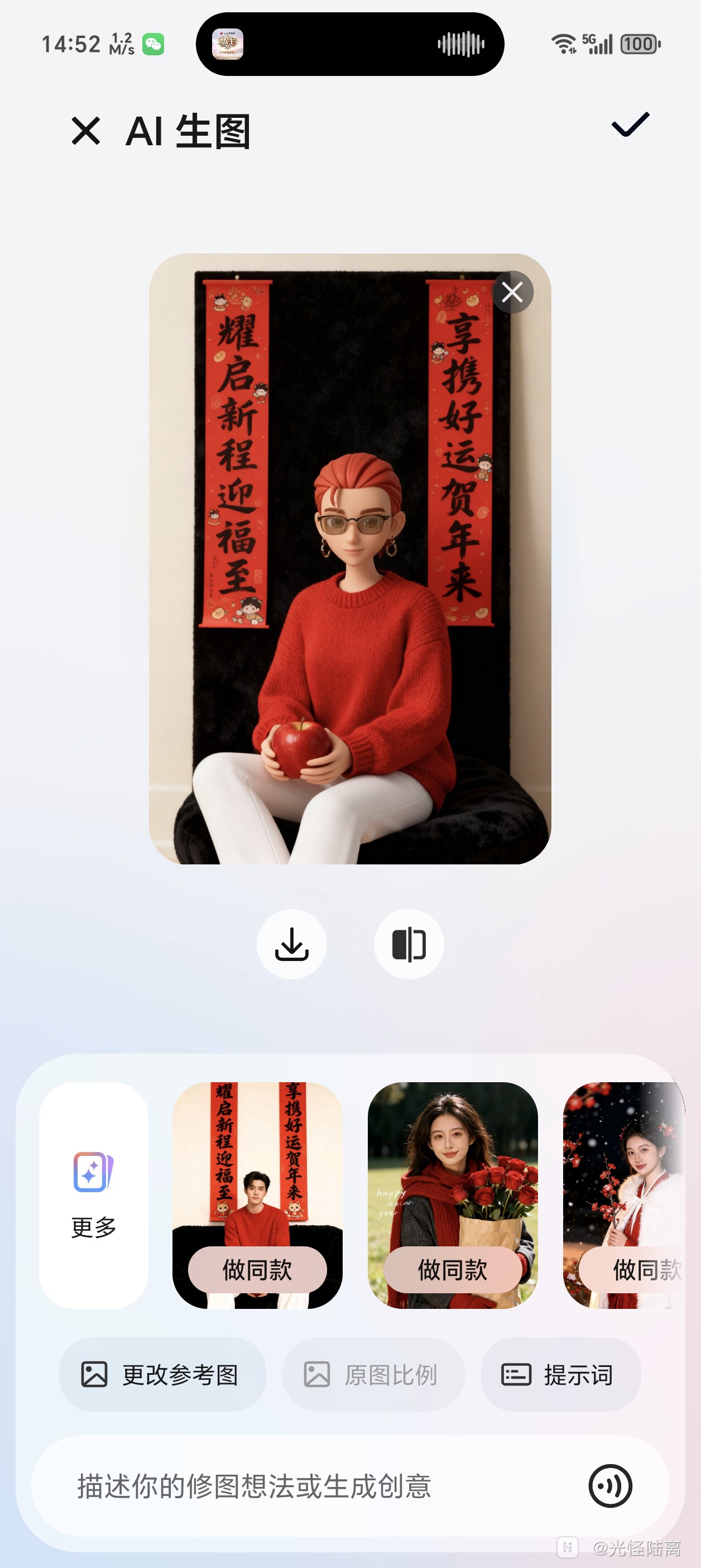Compare with the original image

coord(409,944)
